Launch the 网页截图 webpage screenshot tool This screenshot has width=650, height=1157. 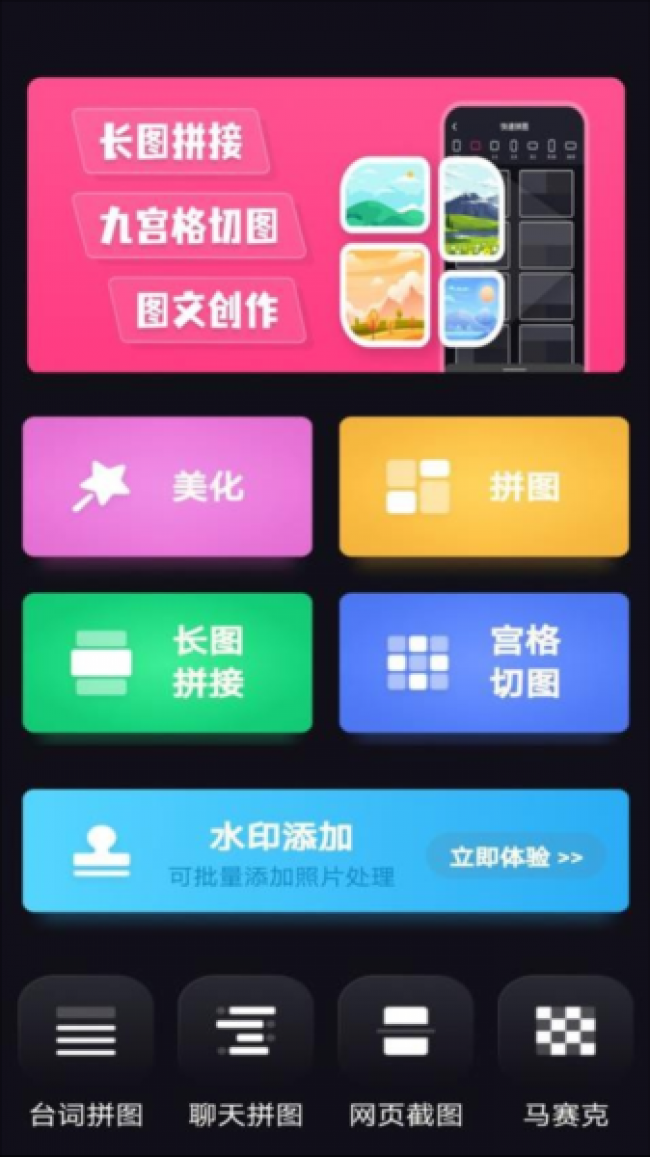tap(405, 1032)
